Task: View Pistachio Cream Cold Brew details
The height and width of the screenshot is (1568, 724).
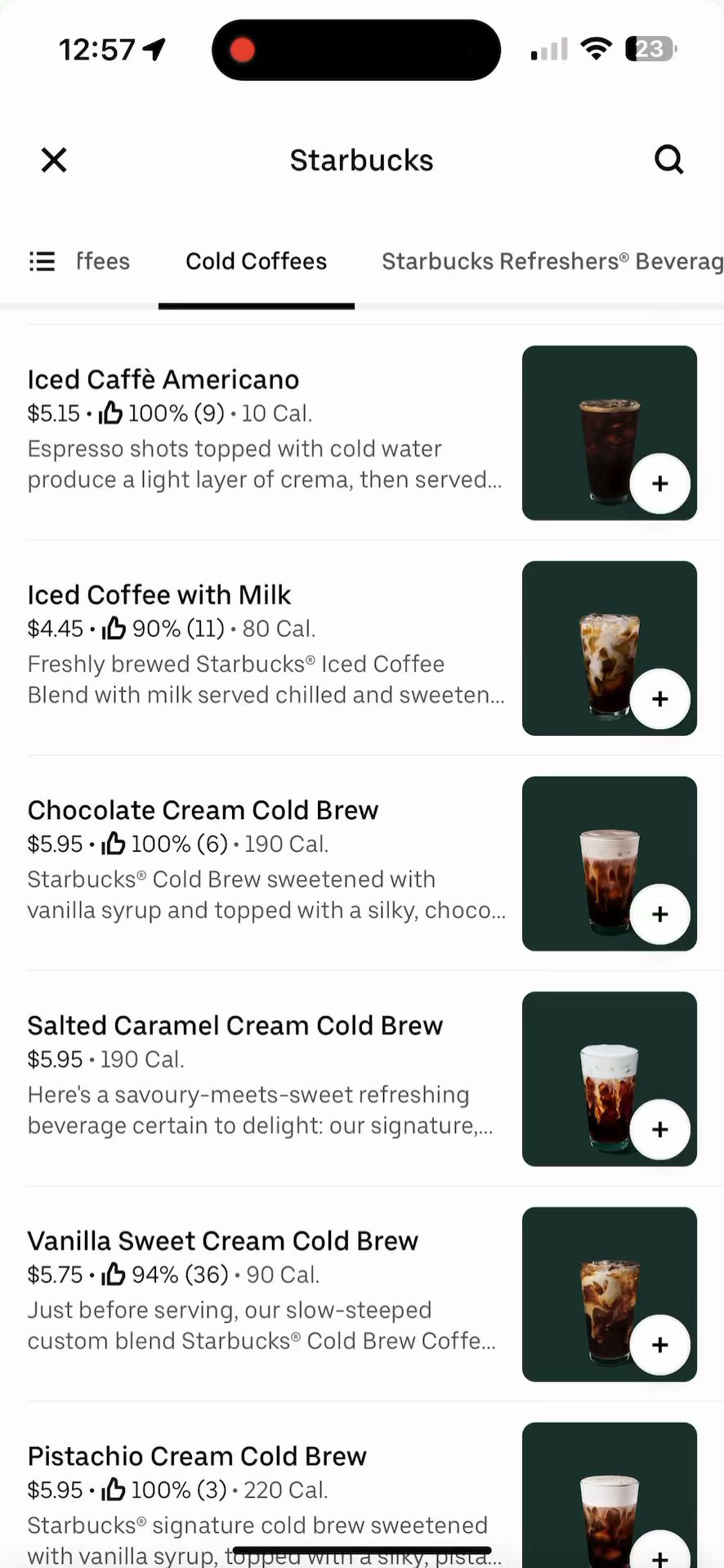Action: click(x=197, y=1456)
